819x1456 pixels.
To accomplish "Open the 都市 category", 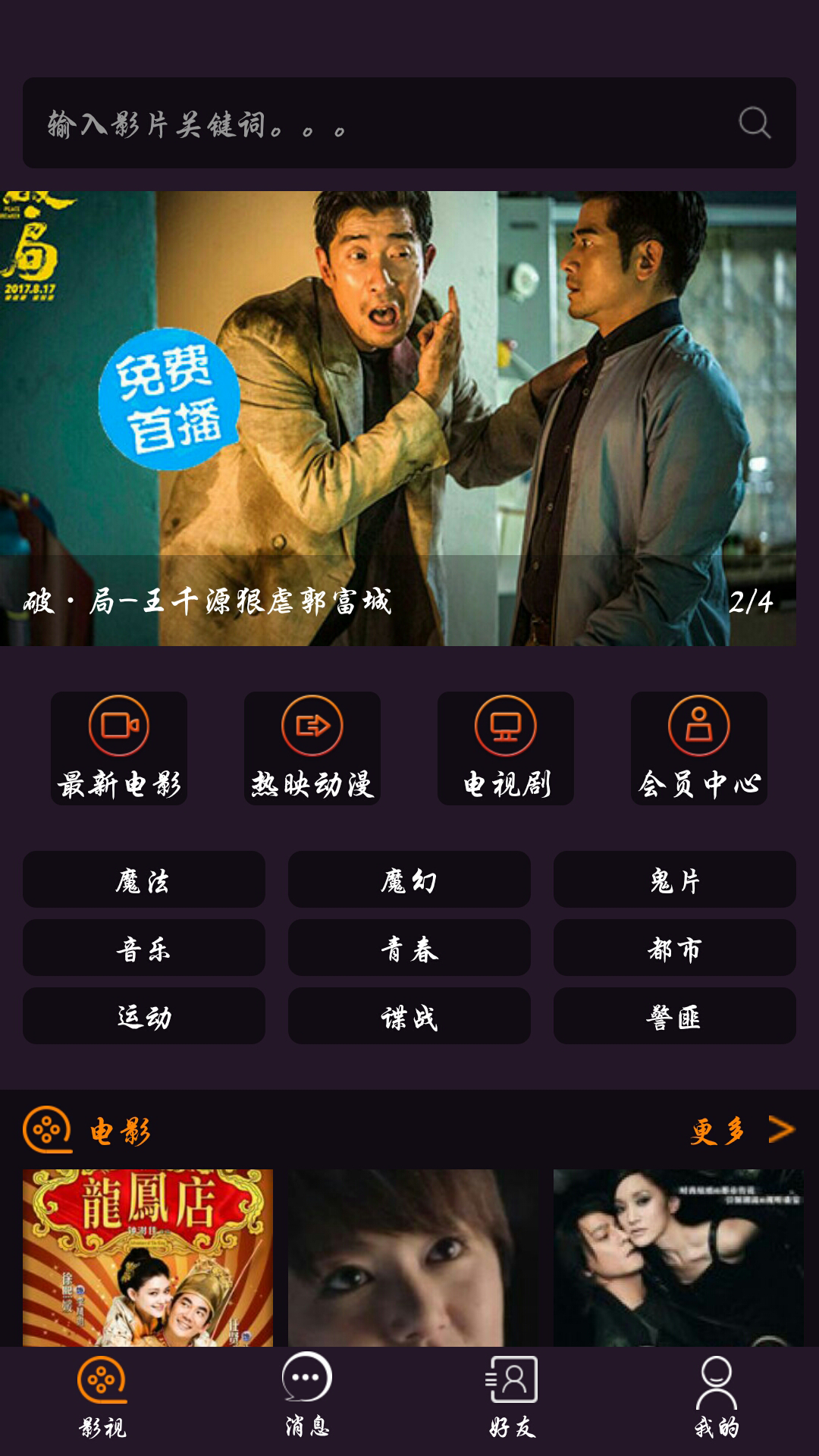I will (675, 948).
